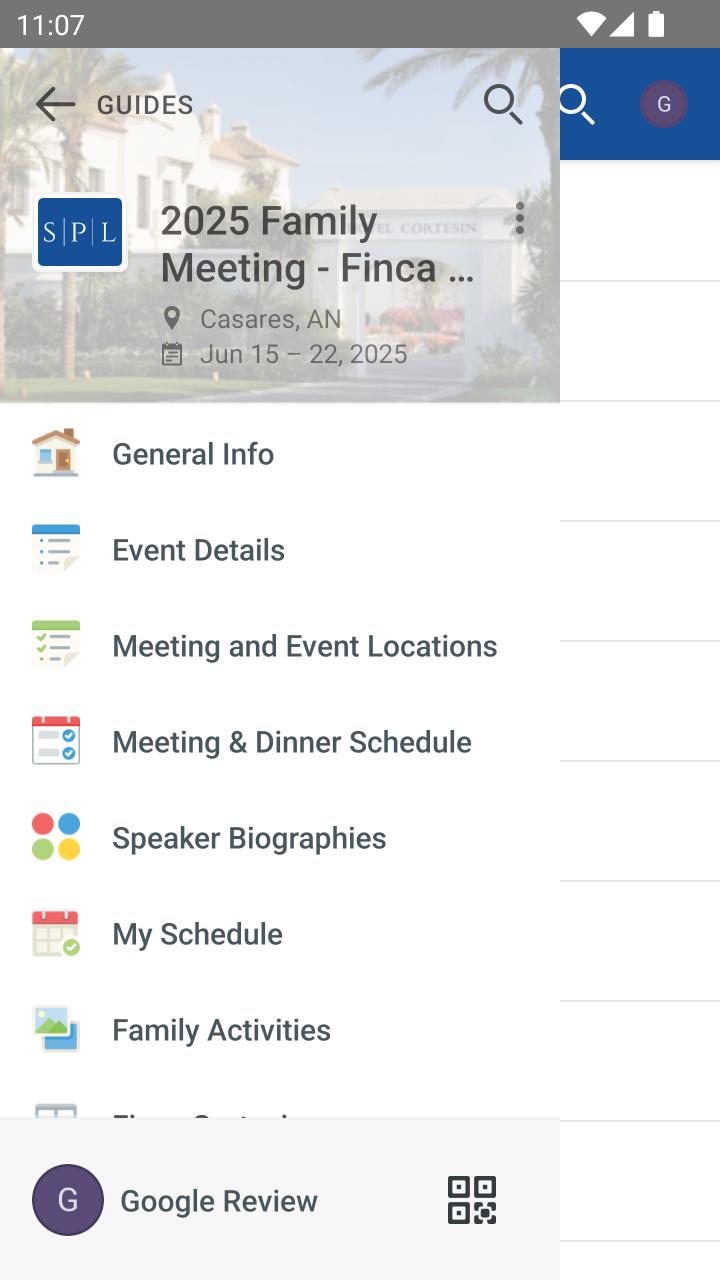The image size is (720, 1280).
Task: Tap the profile avatar in the blue app bar
Action: [x=663, y=104]
